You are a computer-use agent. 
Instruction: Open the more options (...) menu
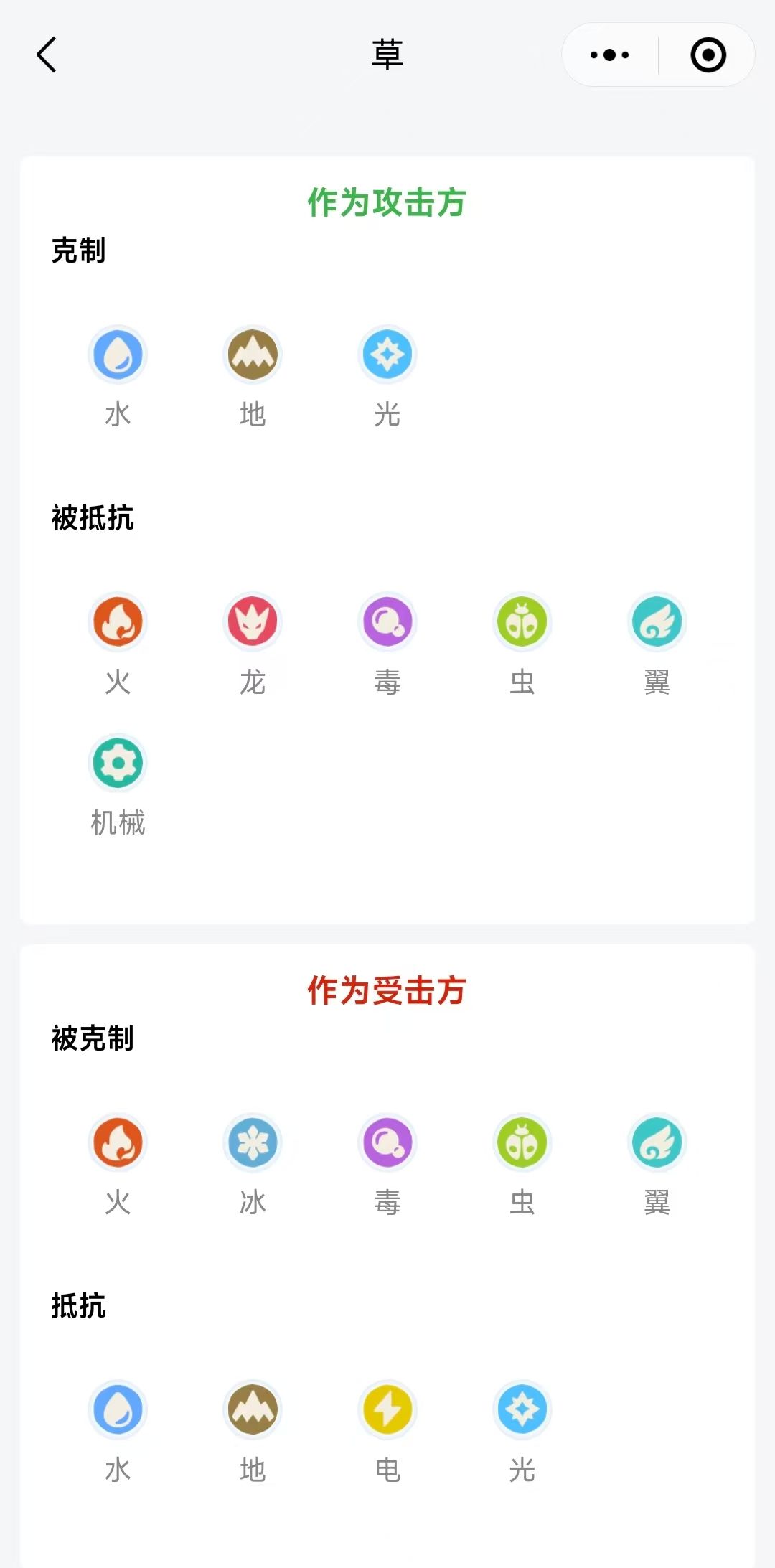pos(607,55)
